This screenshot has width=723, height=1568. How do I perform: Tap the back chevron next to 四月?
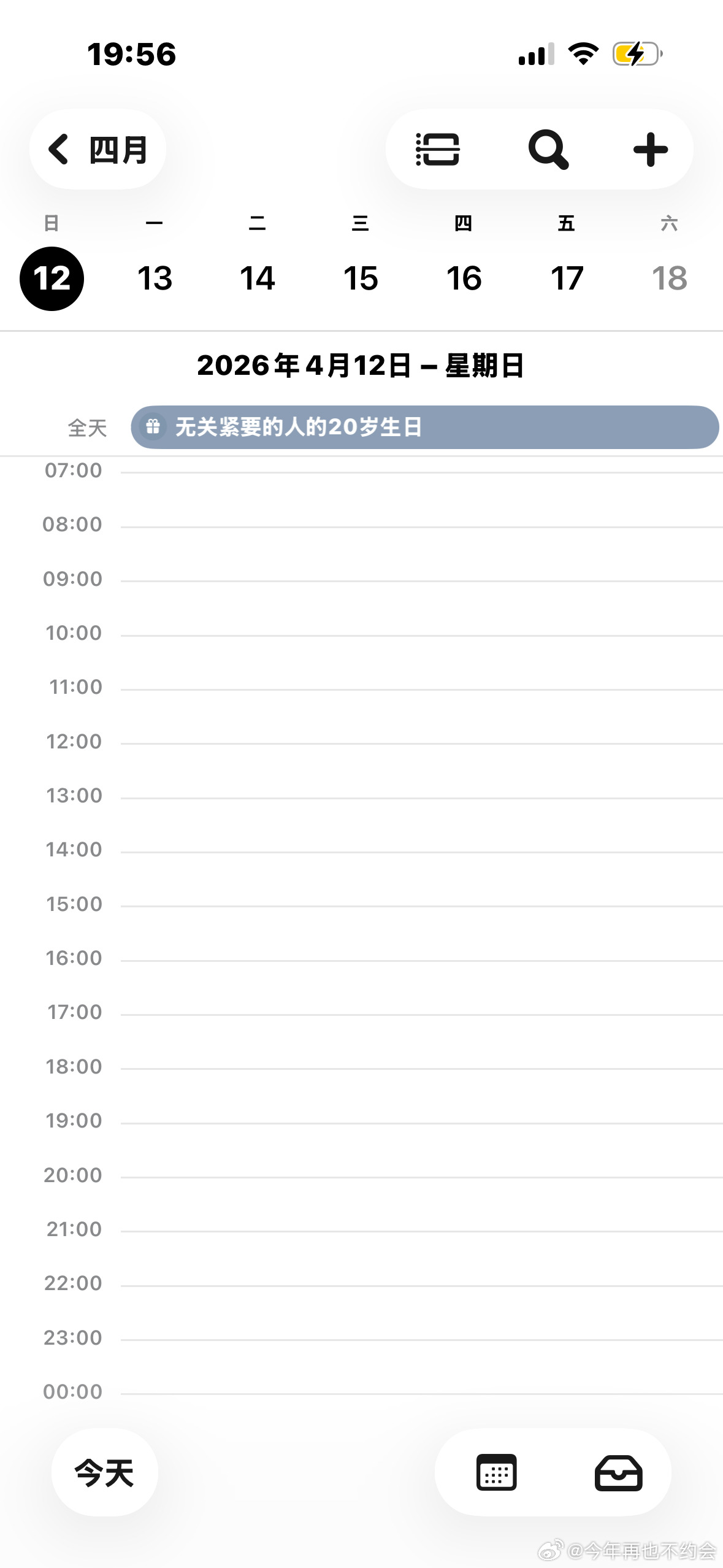58,149
